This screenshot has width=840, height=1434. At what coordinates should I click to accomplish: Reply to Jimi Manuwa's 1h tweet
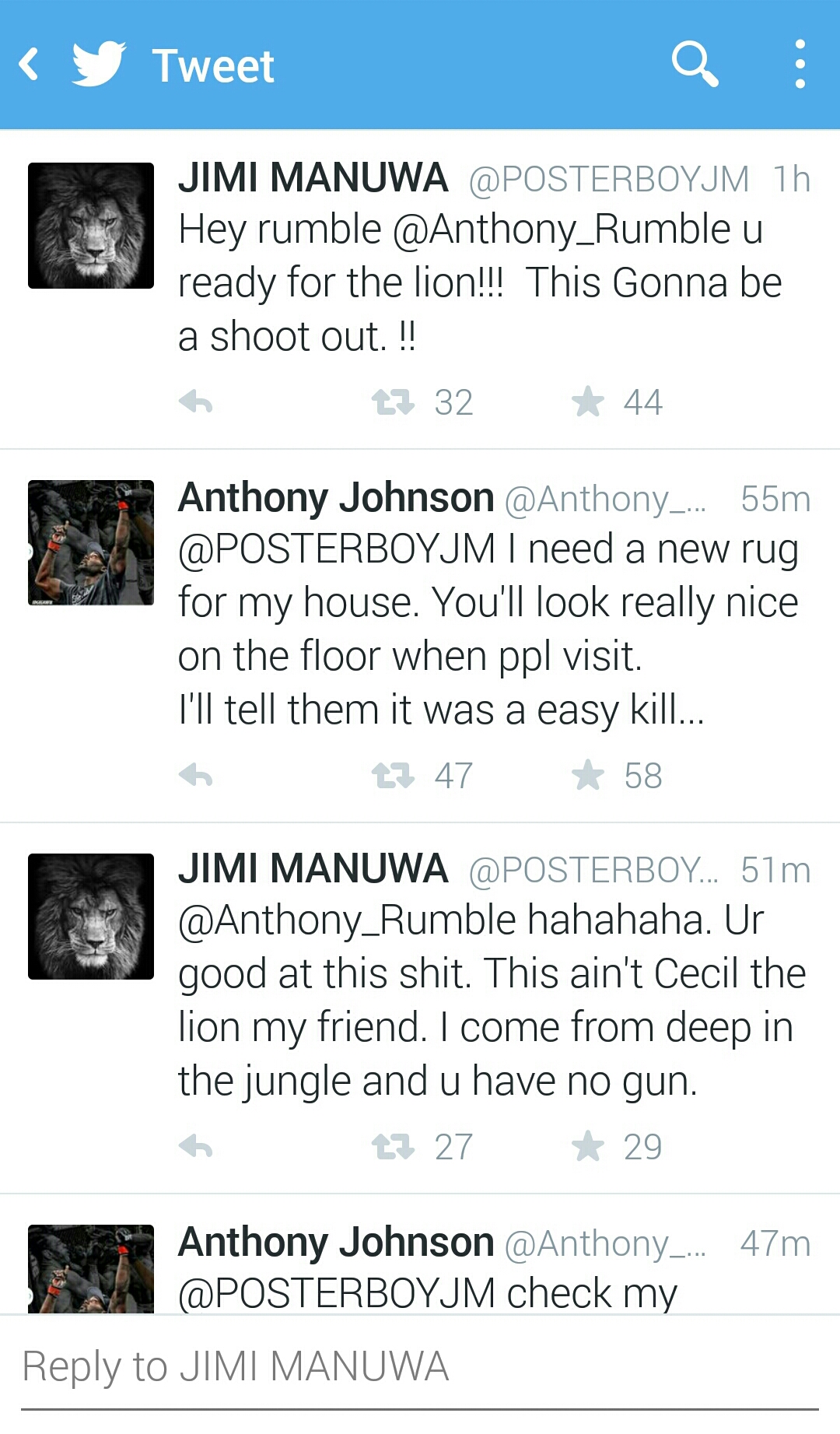(196, 402)
